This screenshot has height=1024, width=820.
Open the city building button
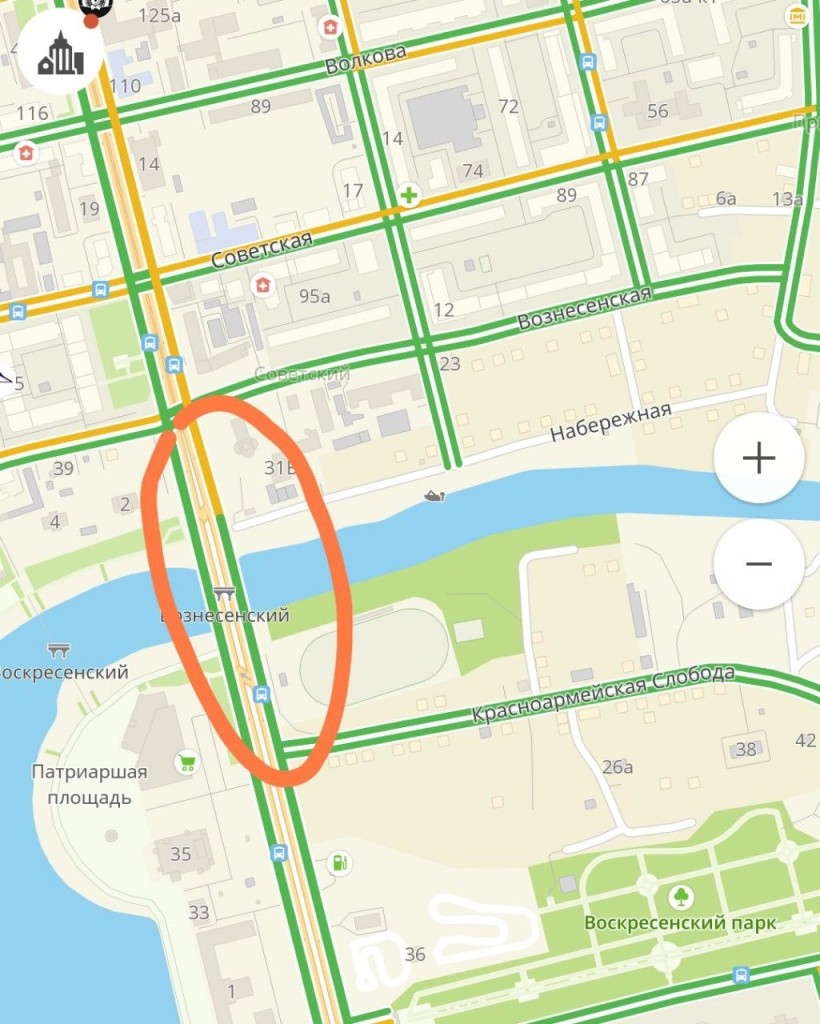point(61,52)
